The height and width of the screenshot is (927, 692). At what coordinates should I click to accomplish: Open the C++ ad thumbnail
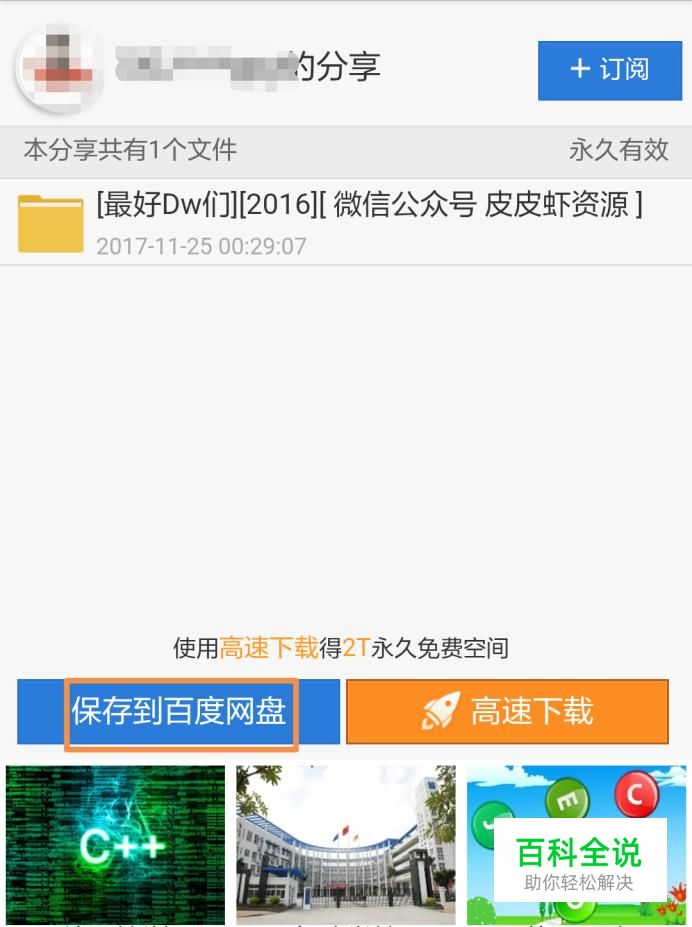pos(115,844)
